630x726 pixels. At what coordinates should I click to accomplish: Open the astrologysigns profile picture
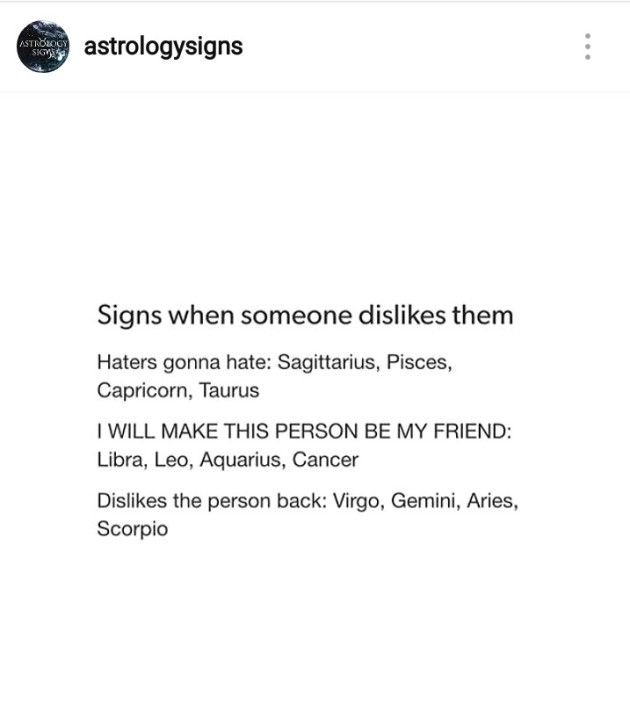[x=43, y=47]
